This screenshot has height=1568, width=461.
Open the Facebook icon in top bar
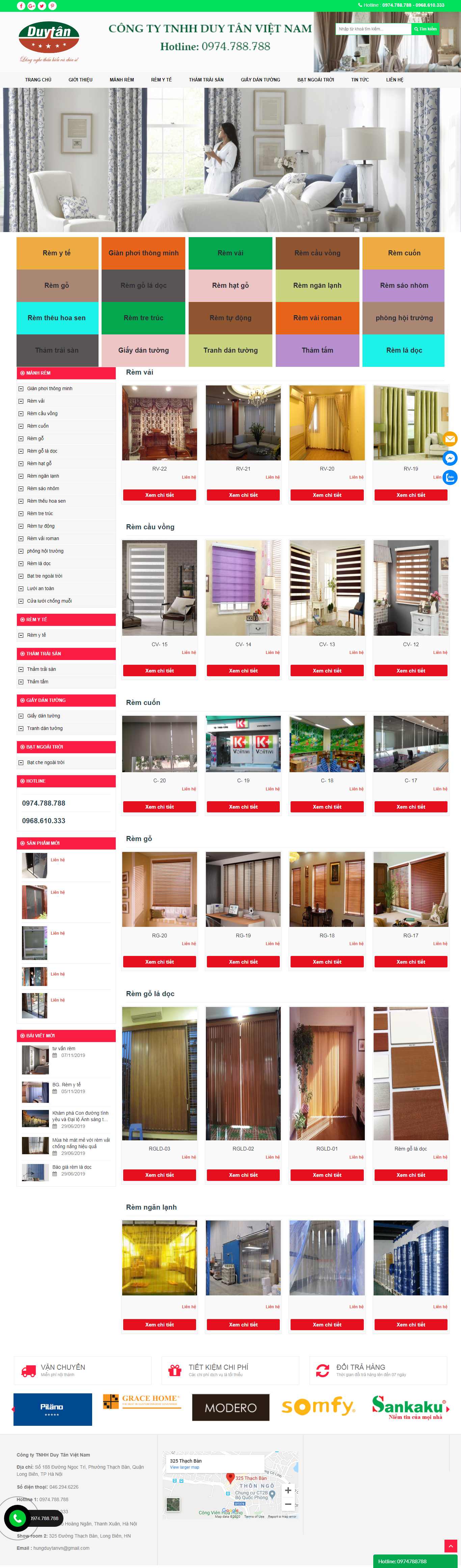coord(21,5)
